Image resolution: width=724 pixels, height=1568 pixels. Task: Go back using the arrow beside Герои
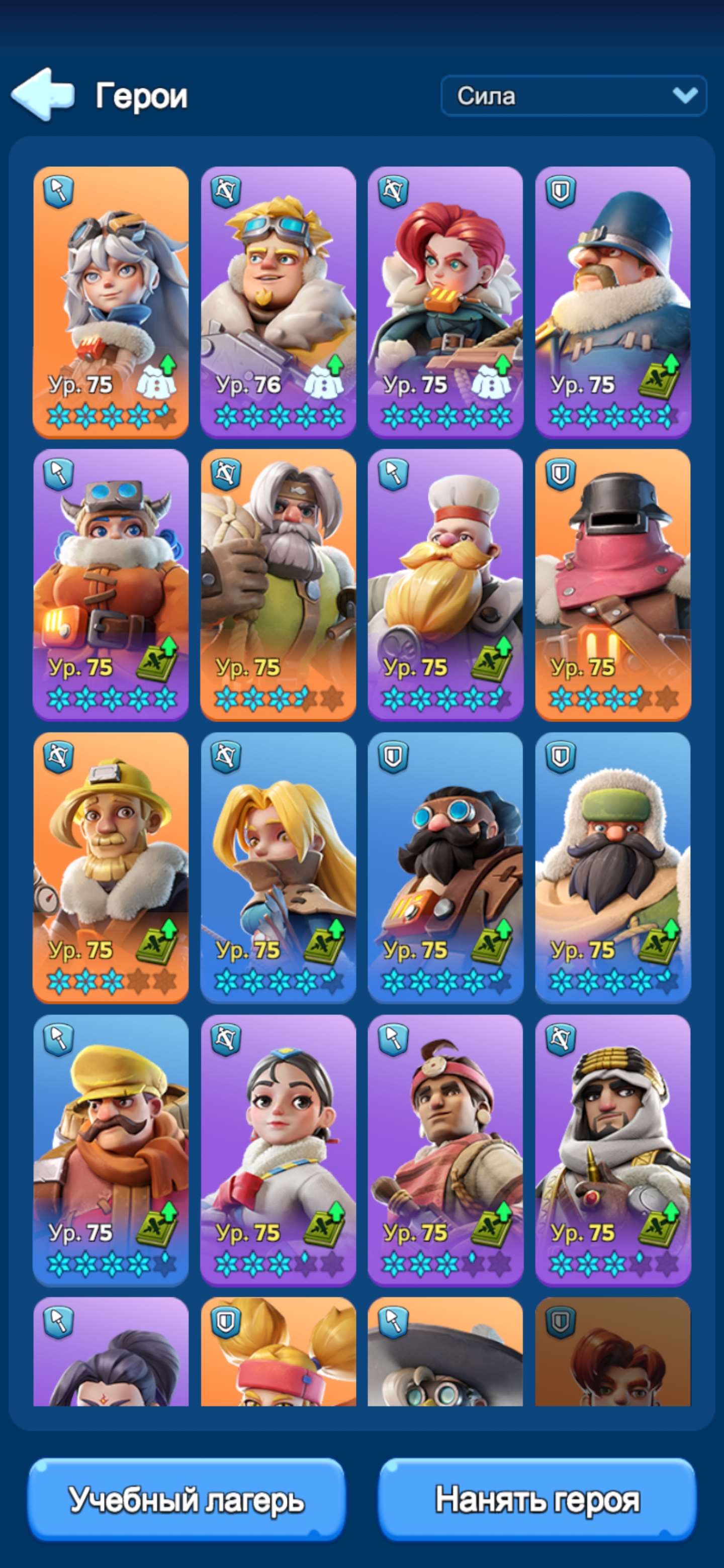[x=43, y=94]
